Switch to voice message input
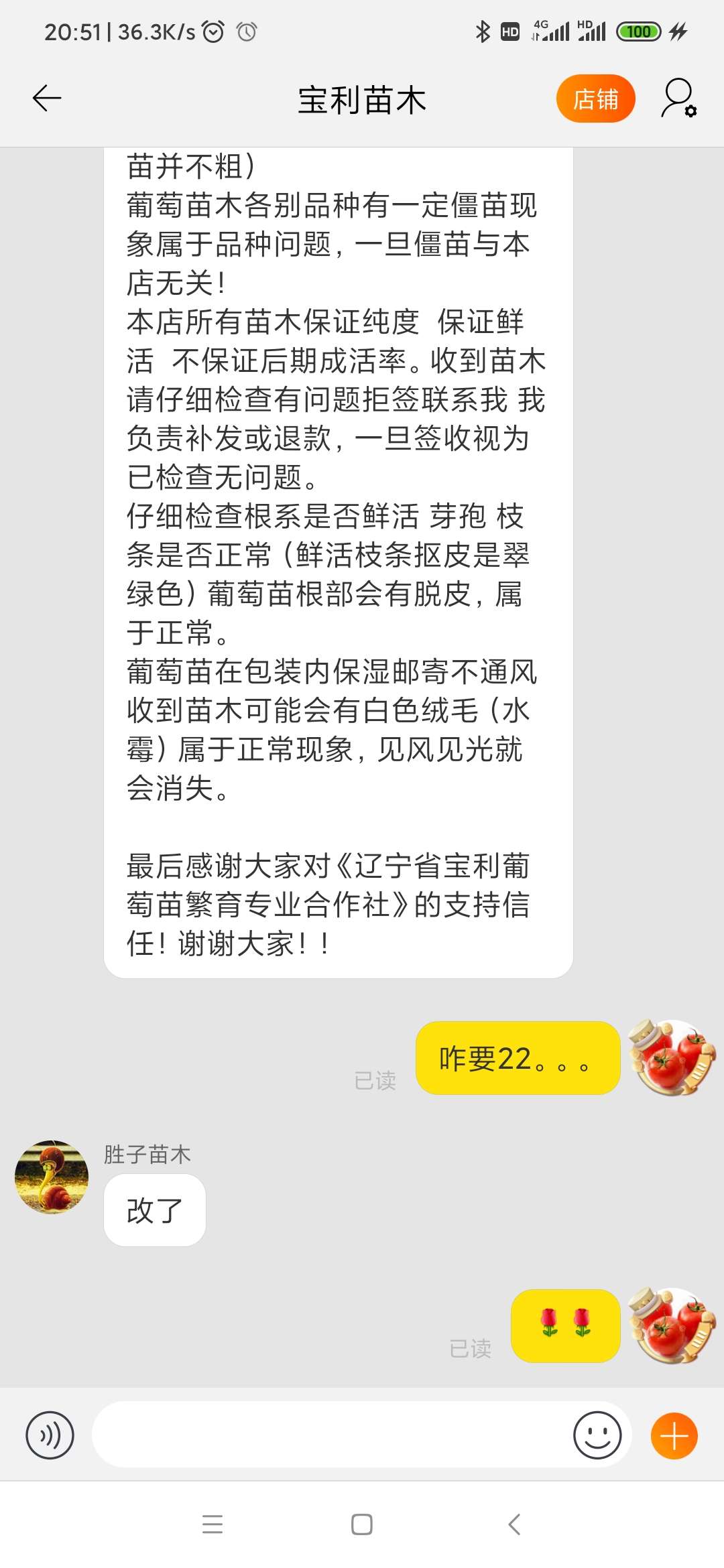Viewport: 724px width, 1568px height. pos(50,1435)
